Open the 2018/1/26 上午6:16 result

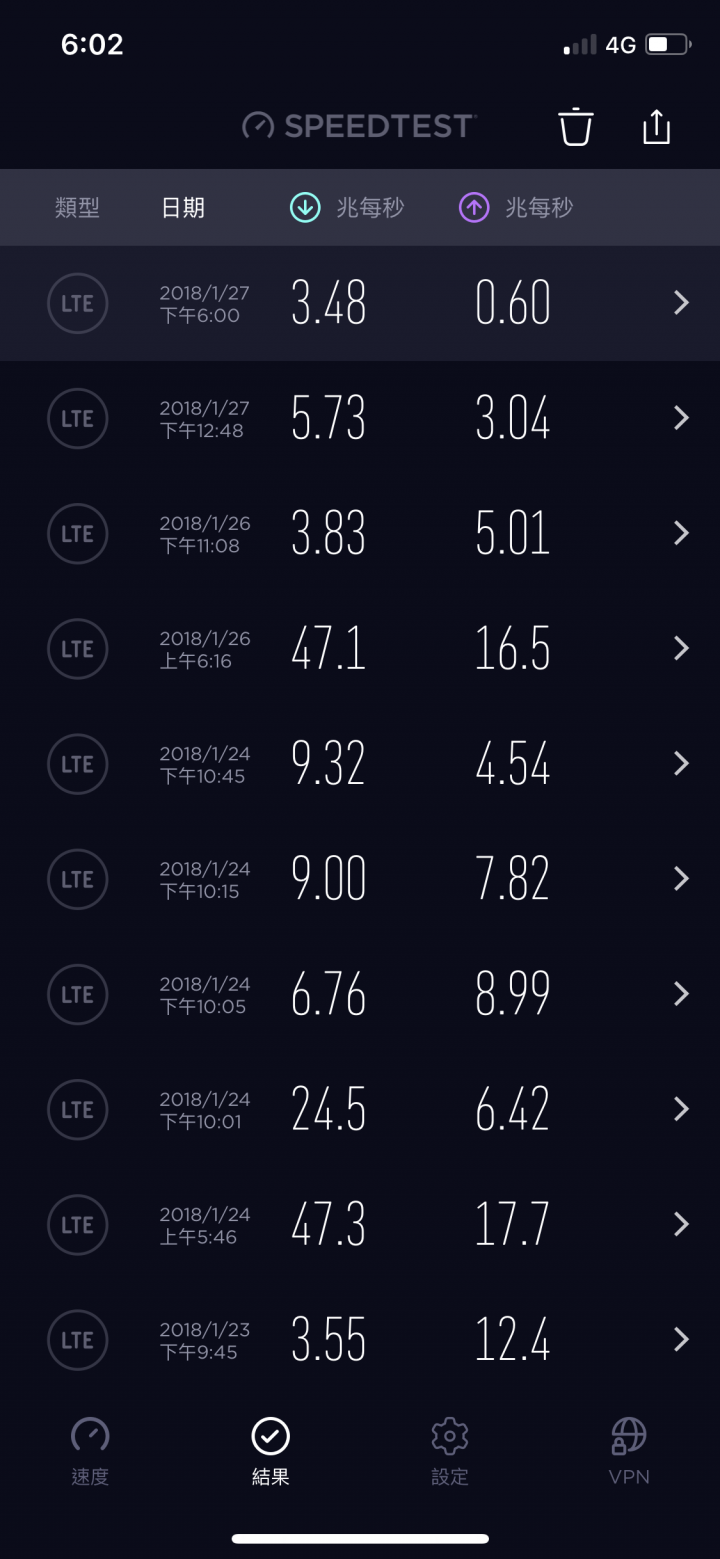tap(360, 648)
